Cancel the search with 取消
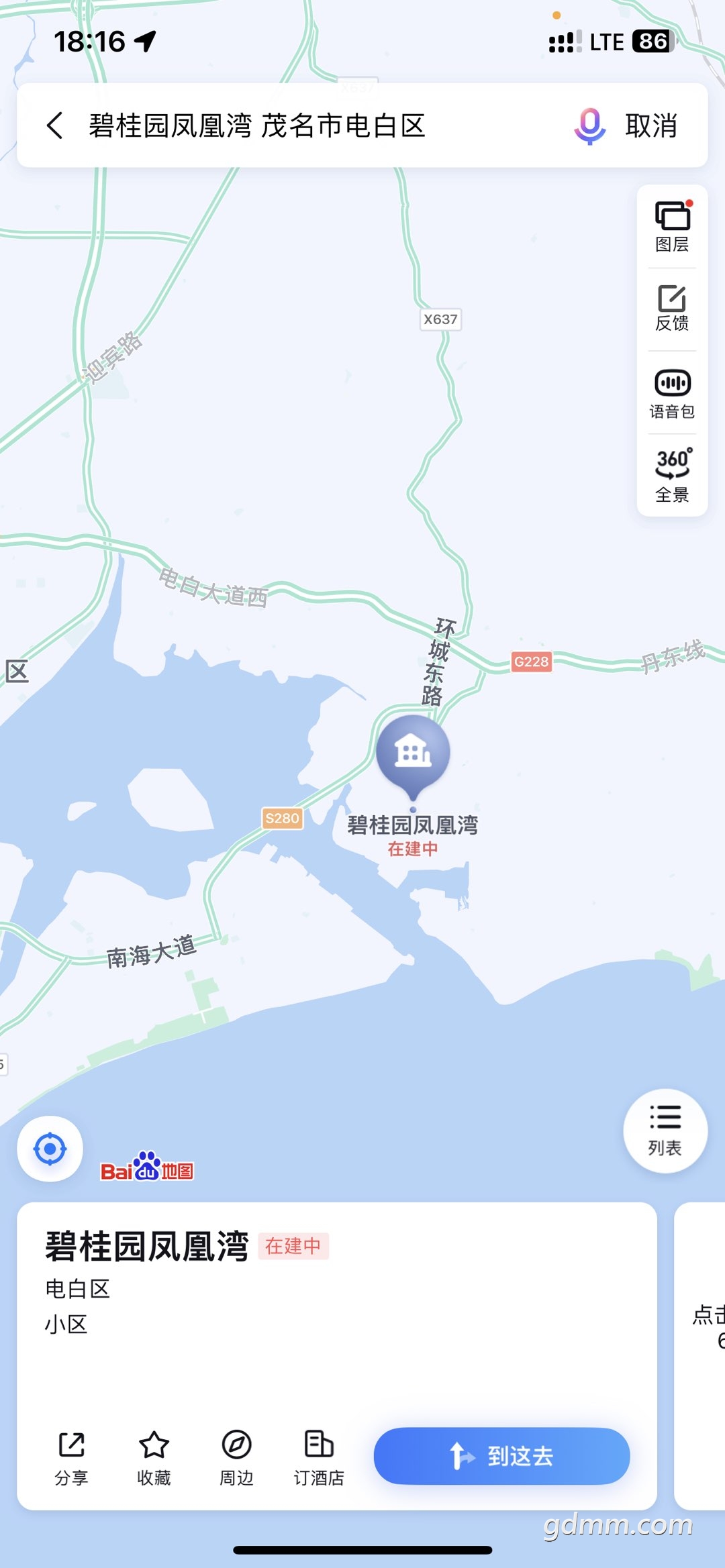This screenshot has height=1568, width=725. (x=650, y=125)
